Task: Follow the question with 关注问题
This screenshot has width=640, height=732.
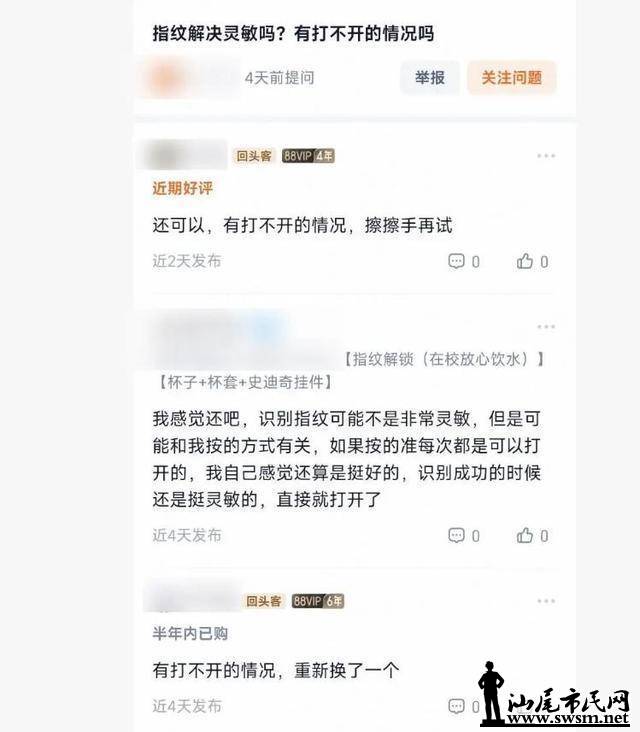Action: click(x=511, y=77)
